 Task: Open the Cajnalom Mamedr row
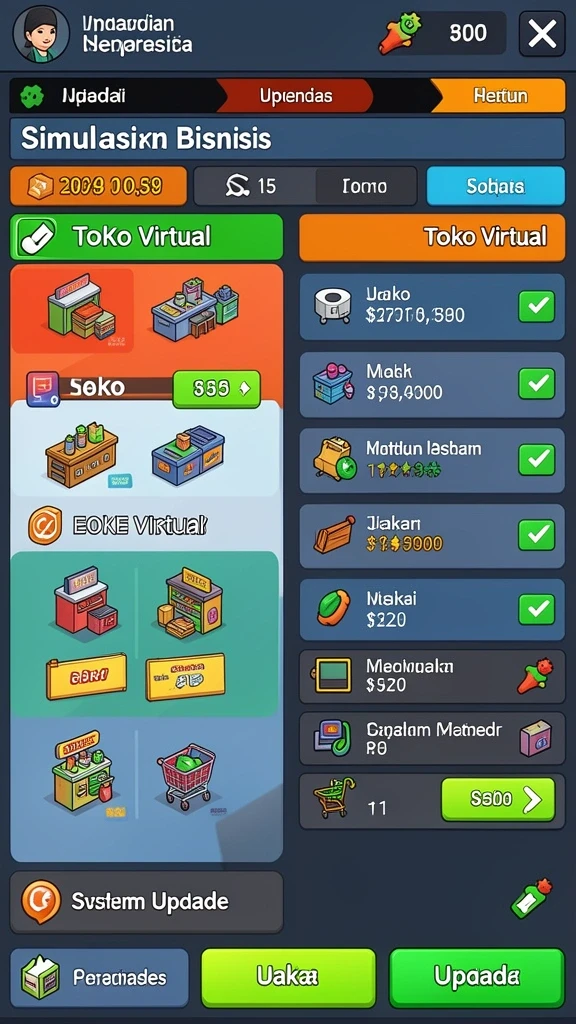coord(432,739)
